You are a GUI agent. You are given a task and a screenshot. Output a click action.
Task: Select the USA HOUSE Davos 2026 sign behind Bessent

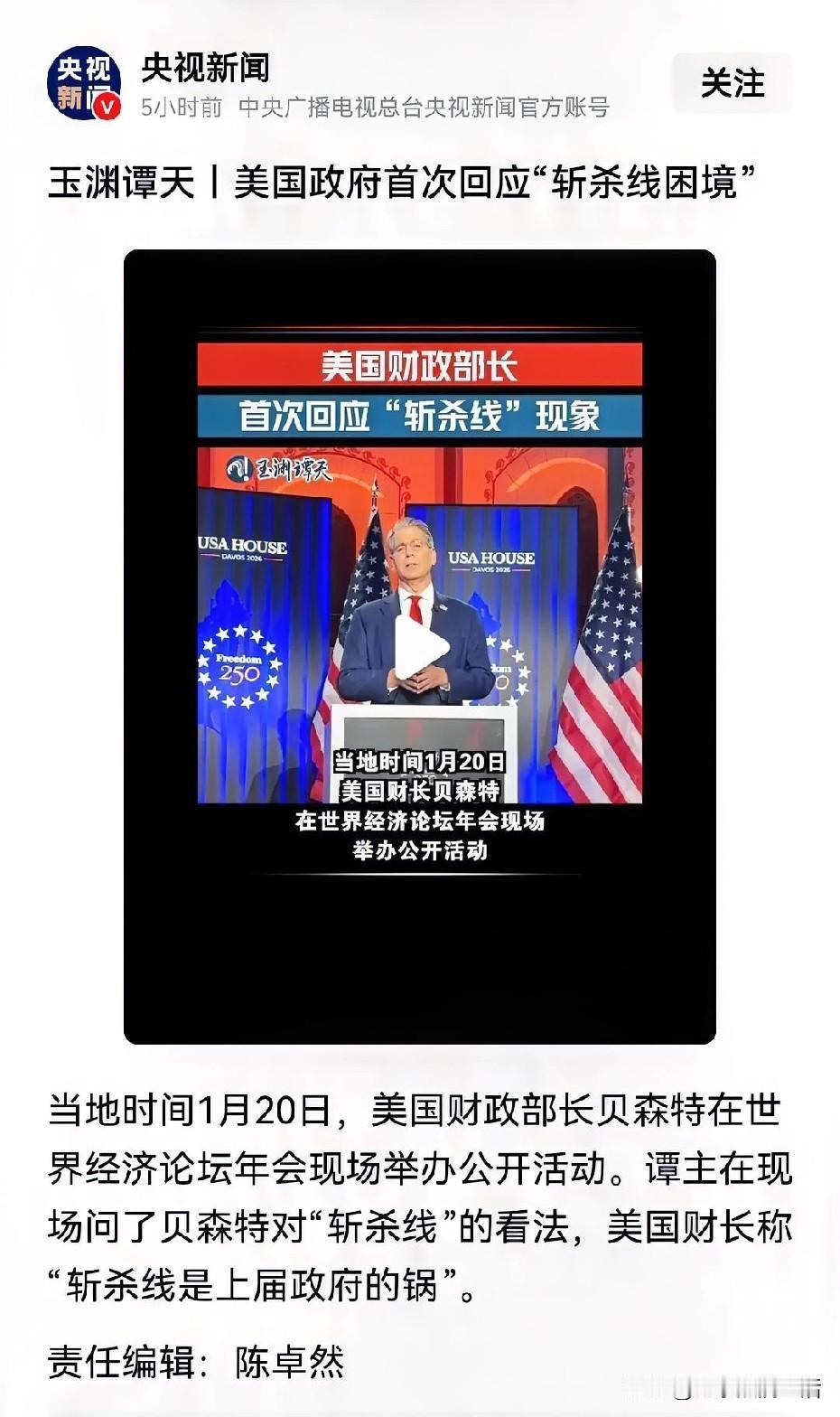(489, 560)
